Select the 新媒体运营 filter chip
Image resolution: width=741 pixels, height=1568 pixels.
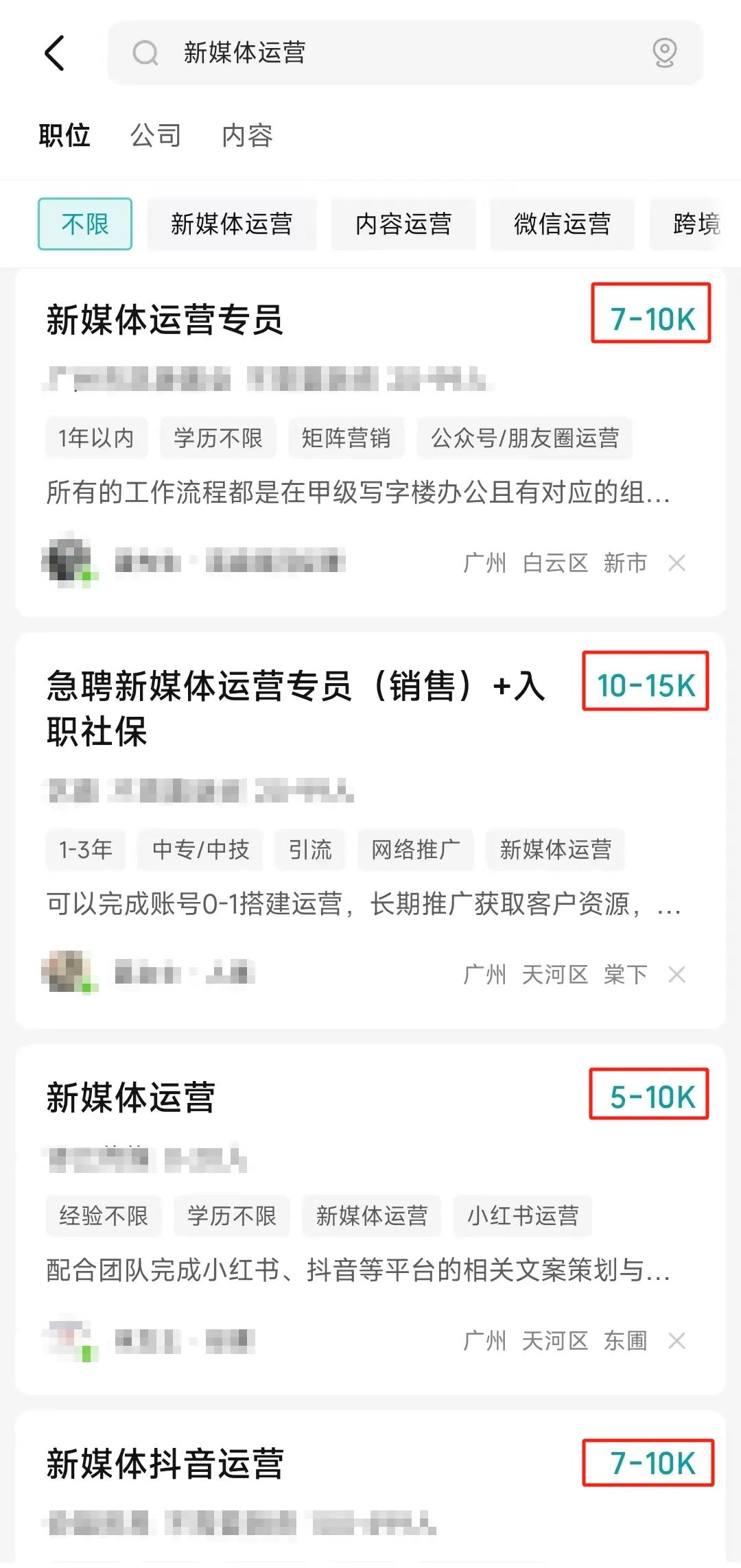pos(232,224)
